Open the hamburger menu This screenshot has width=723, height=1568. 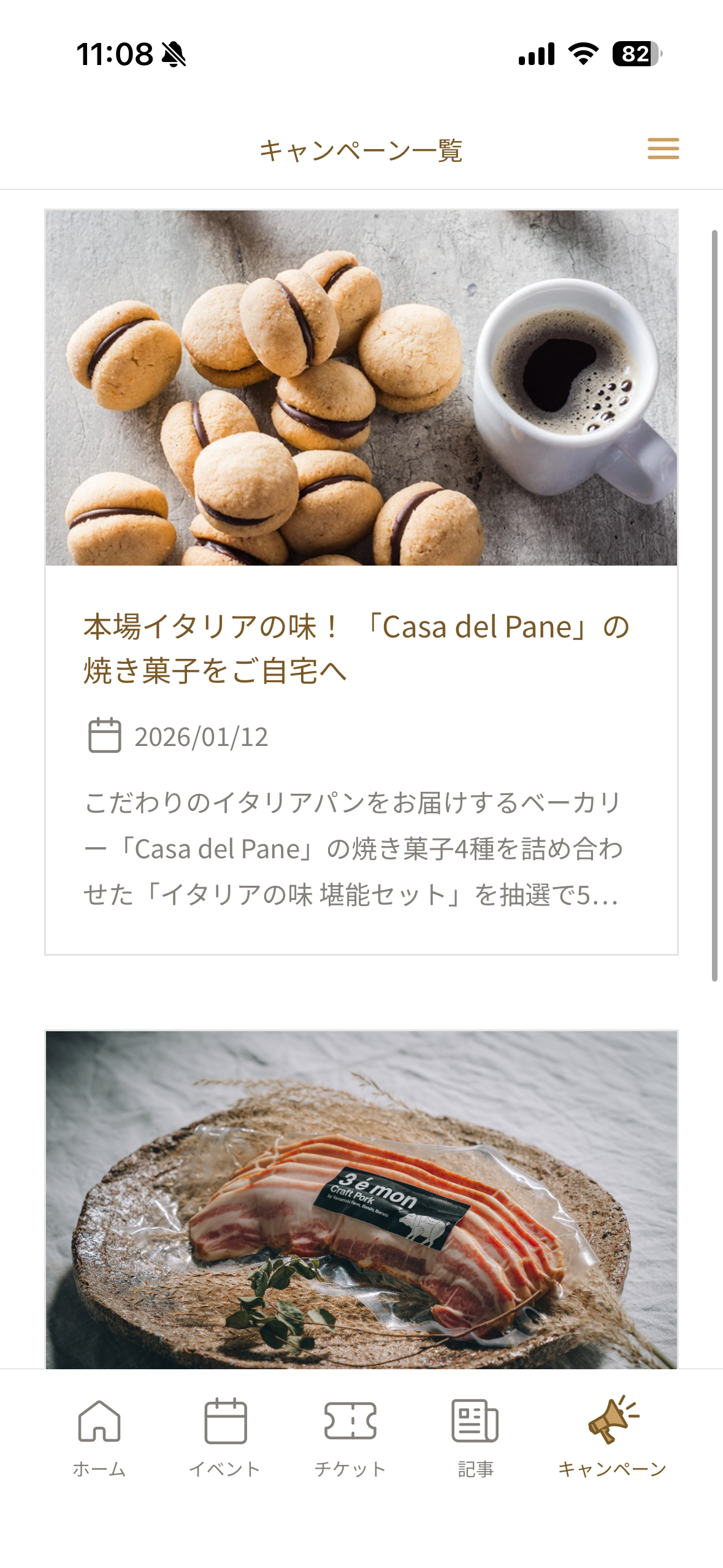coord(663,148)
